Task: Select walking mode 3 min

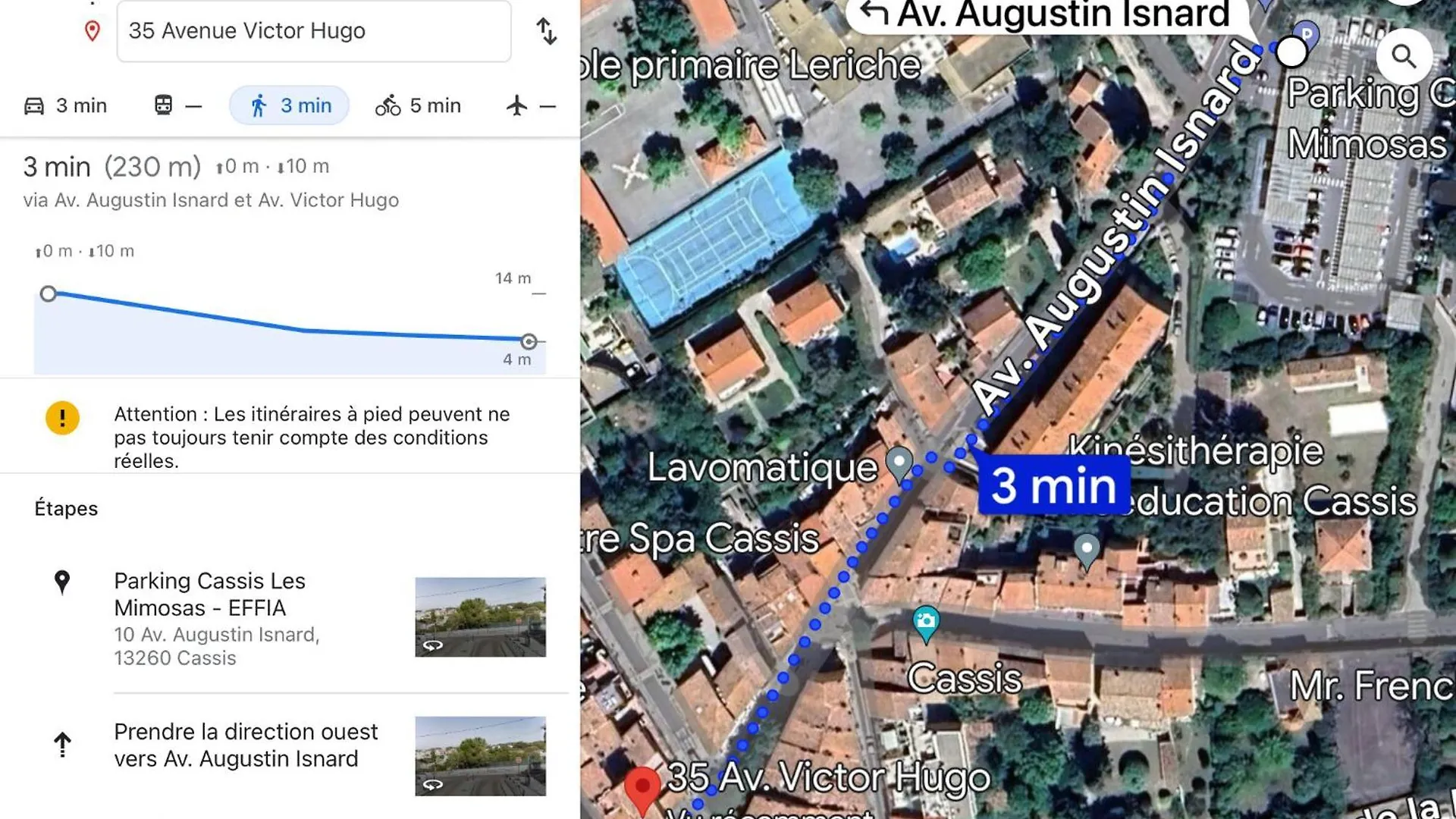Action: (289, 105)
